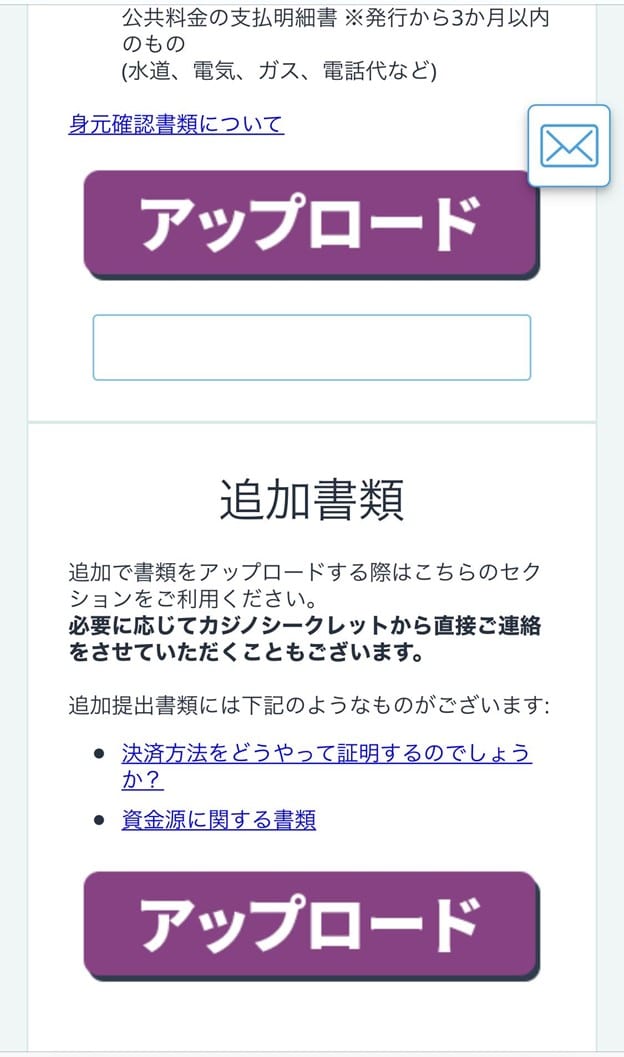Open the floating mail envelope icon
Screen dimensions: 624x1057
pos(568,147)
